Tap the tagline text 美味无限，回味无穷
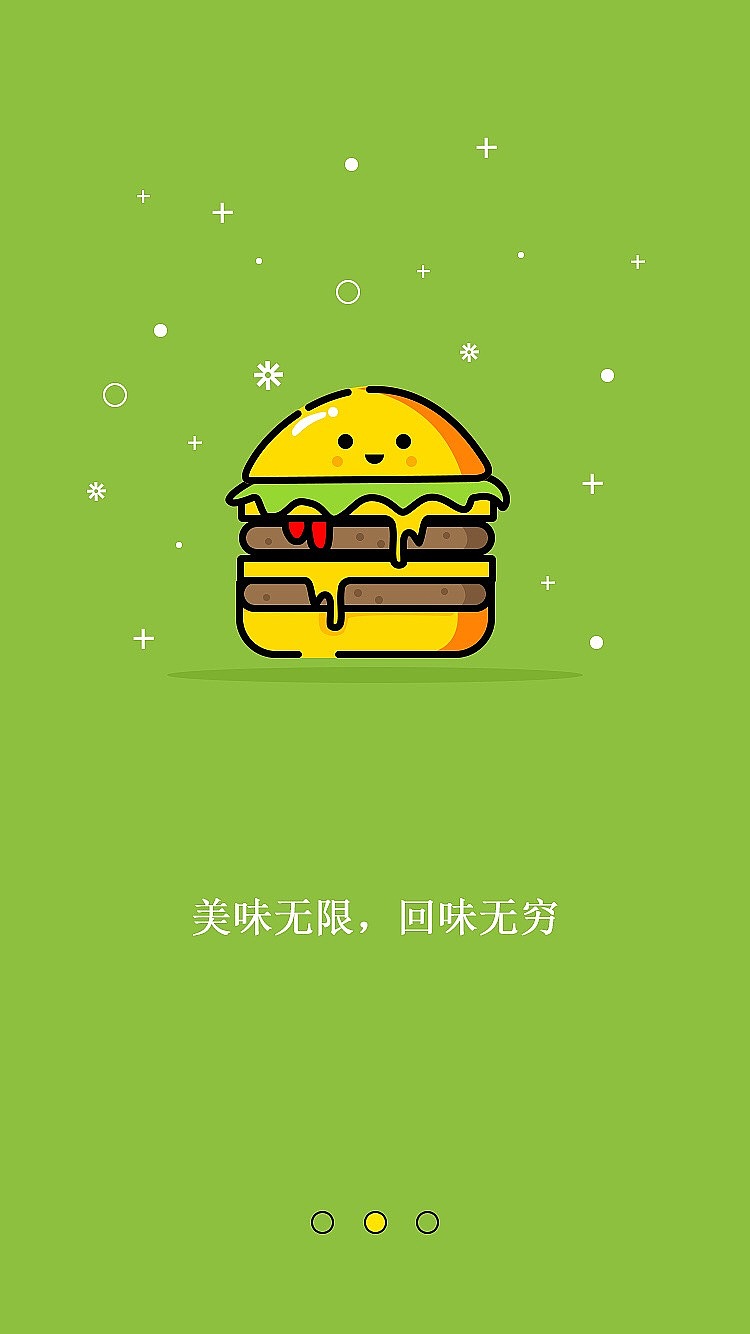Viewport: 750px width, 1334px height. pos(375,913)
